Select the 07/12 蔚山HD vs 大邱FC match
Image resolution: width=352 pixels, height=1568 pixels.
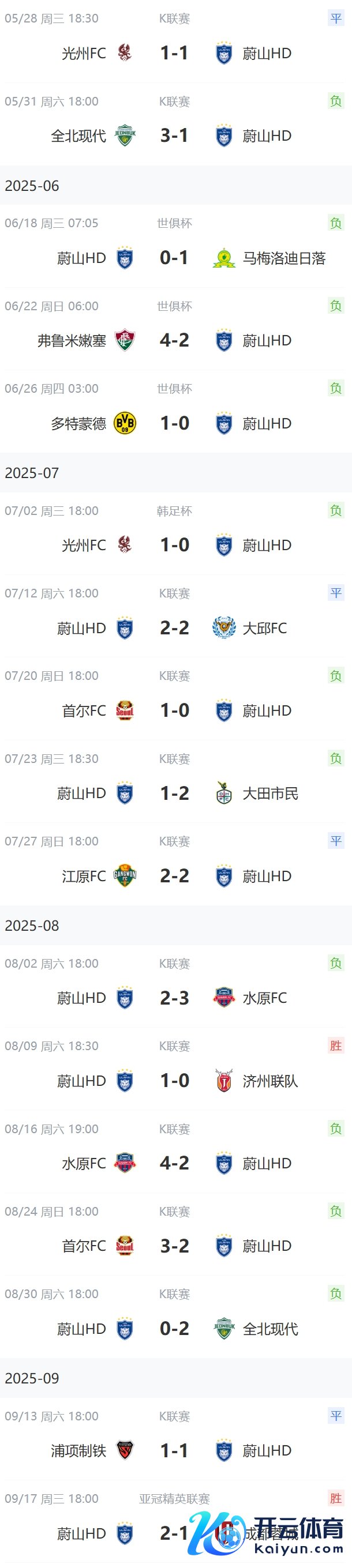(x=174, y=627)
